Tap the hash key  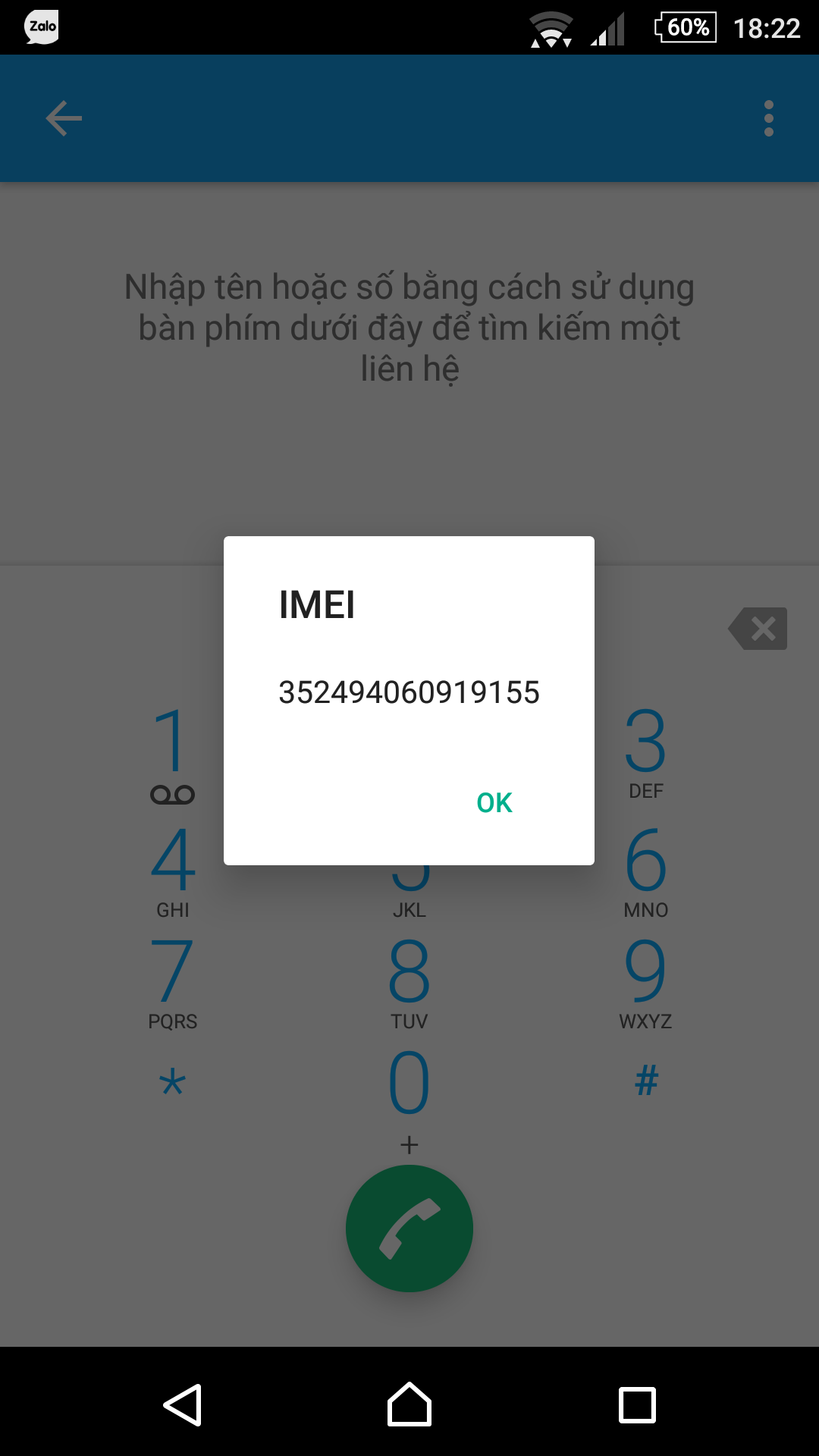[646, 1081]
